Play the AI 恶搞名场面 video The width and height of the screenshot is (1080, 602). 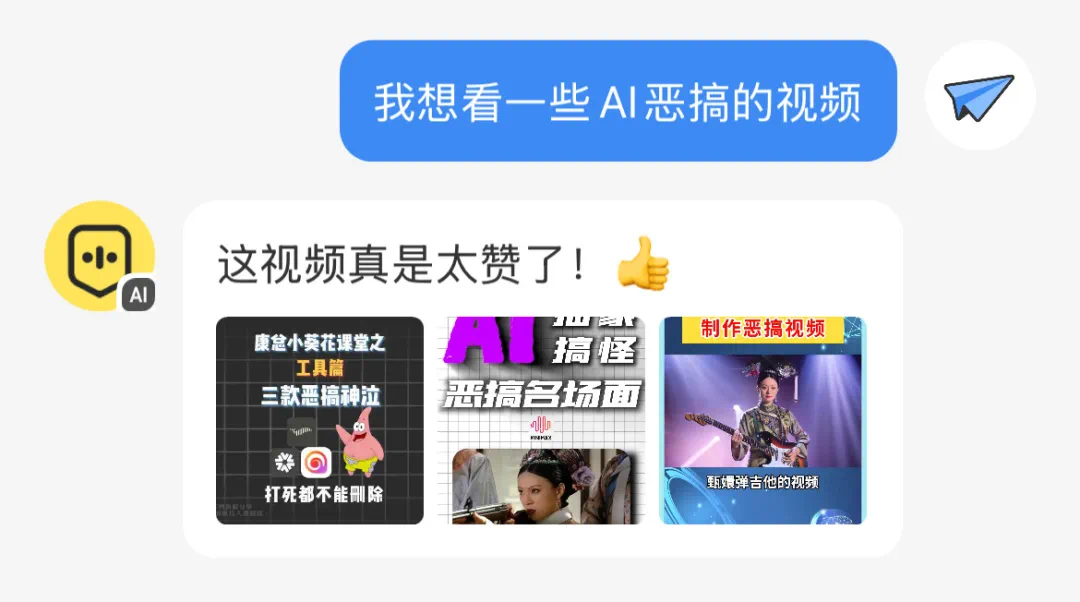pyautogui.click(x=542, y=420)
